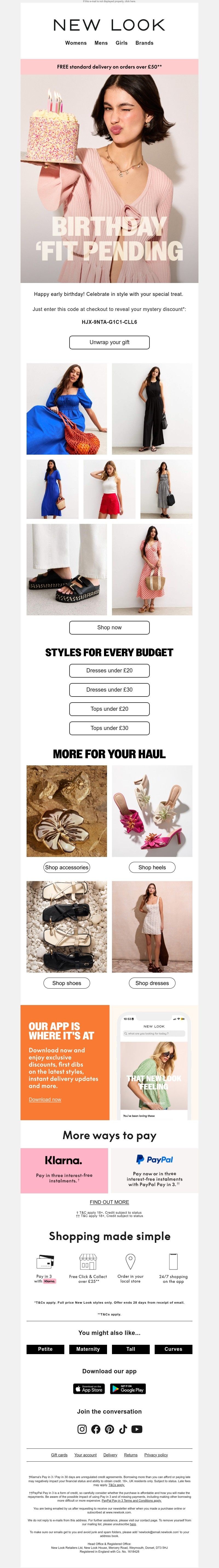219x1568 pixels.
Task: Browse Dresses under £20
Action: point(109,671)
